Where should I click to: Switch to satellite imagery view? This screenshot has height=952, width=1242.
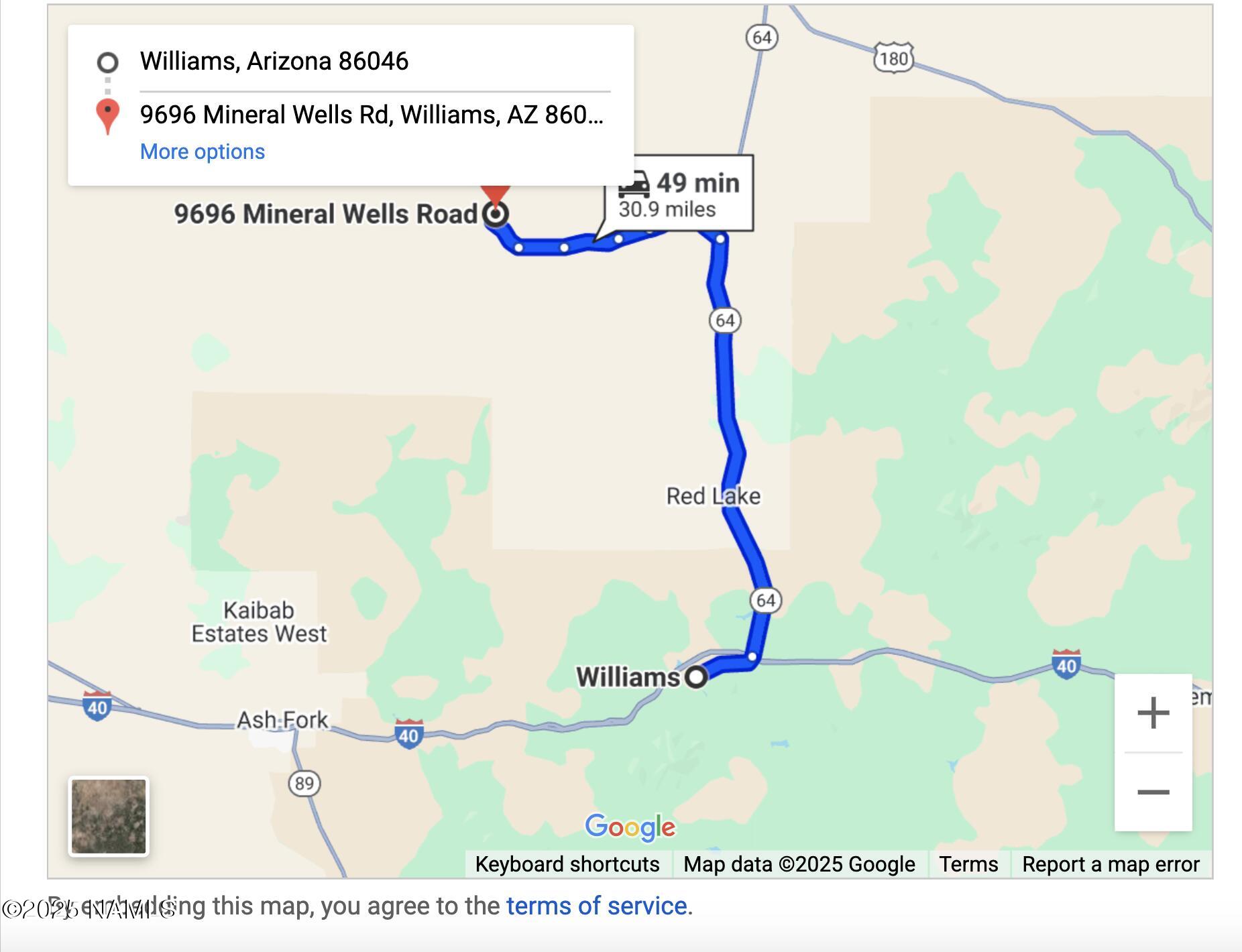109,816
